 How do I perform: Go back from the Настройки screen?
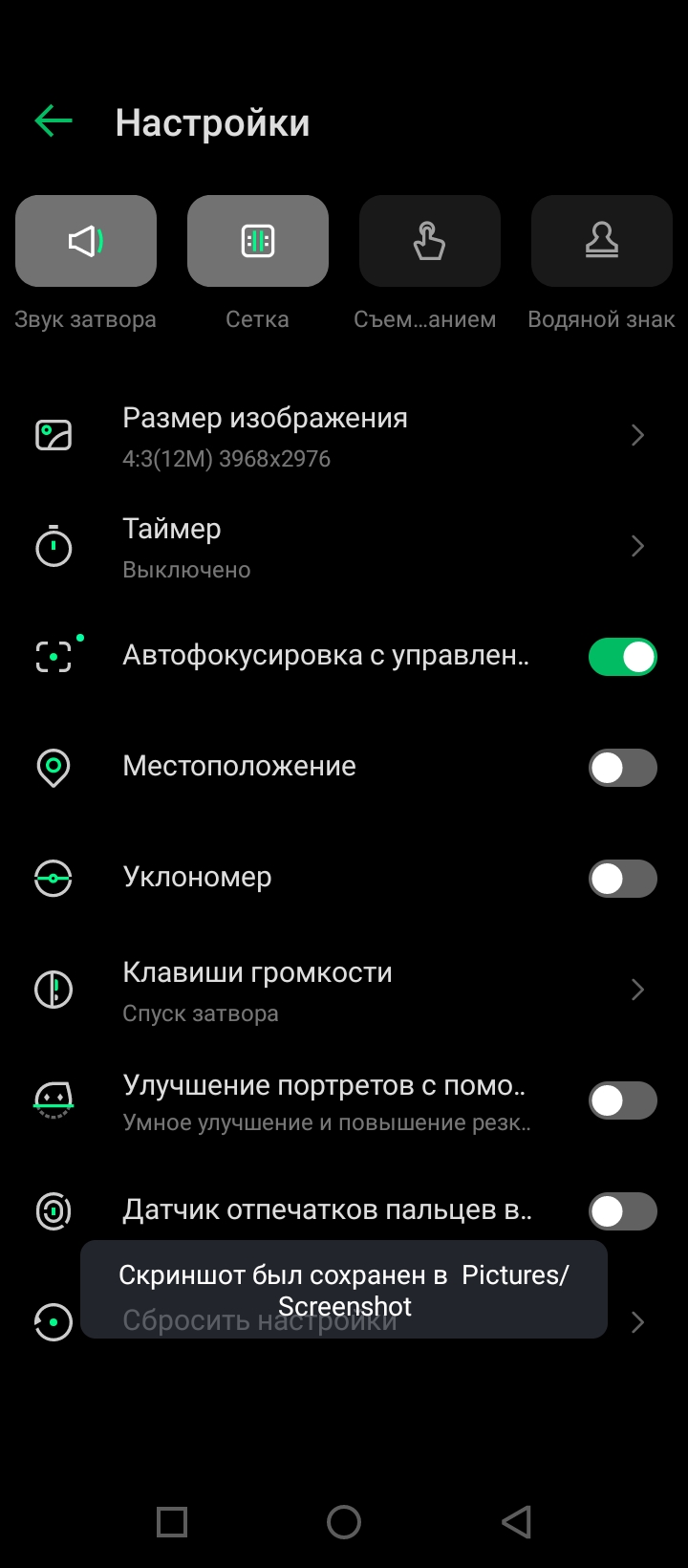54,121
